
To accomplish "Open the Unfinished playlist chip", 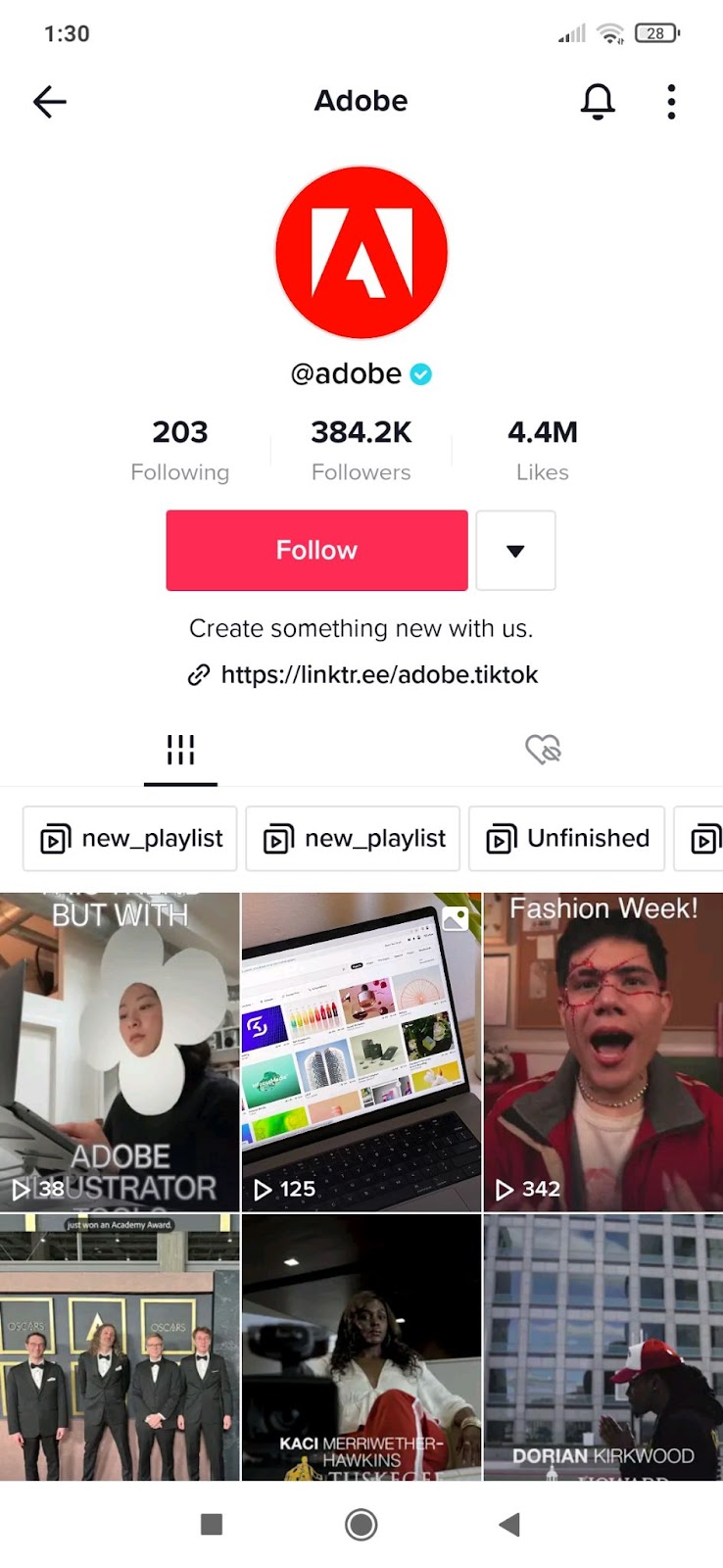I will click(567, 839).
